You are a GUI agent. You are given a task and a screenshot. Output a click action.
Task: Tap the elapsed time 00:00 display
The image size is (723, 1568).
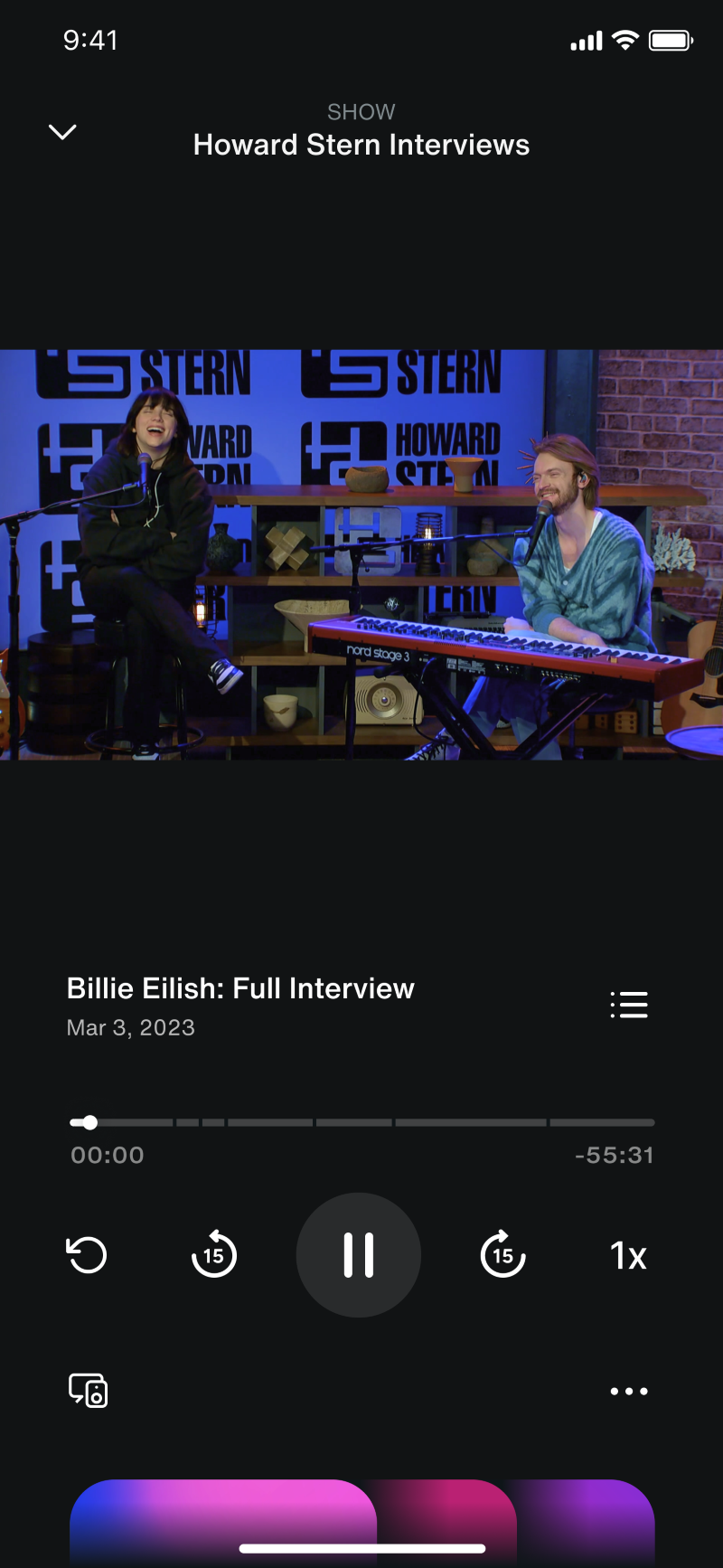click(x=107, y=1154)
